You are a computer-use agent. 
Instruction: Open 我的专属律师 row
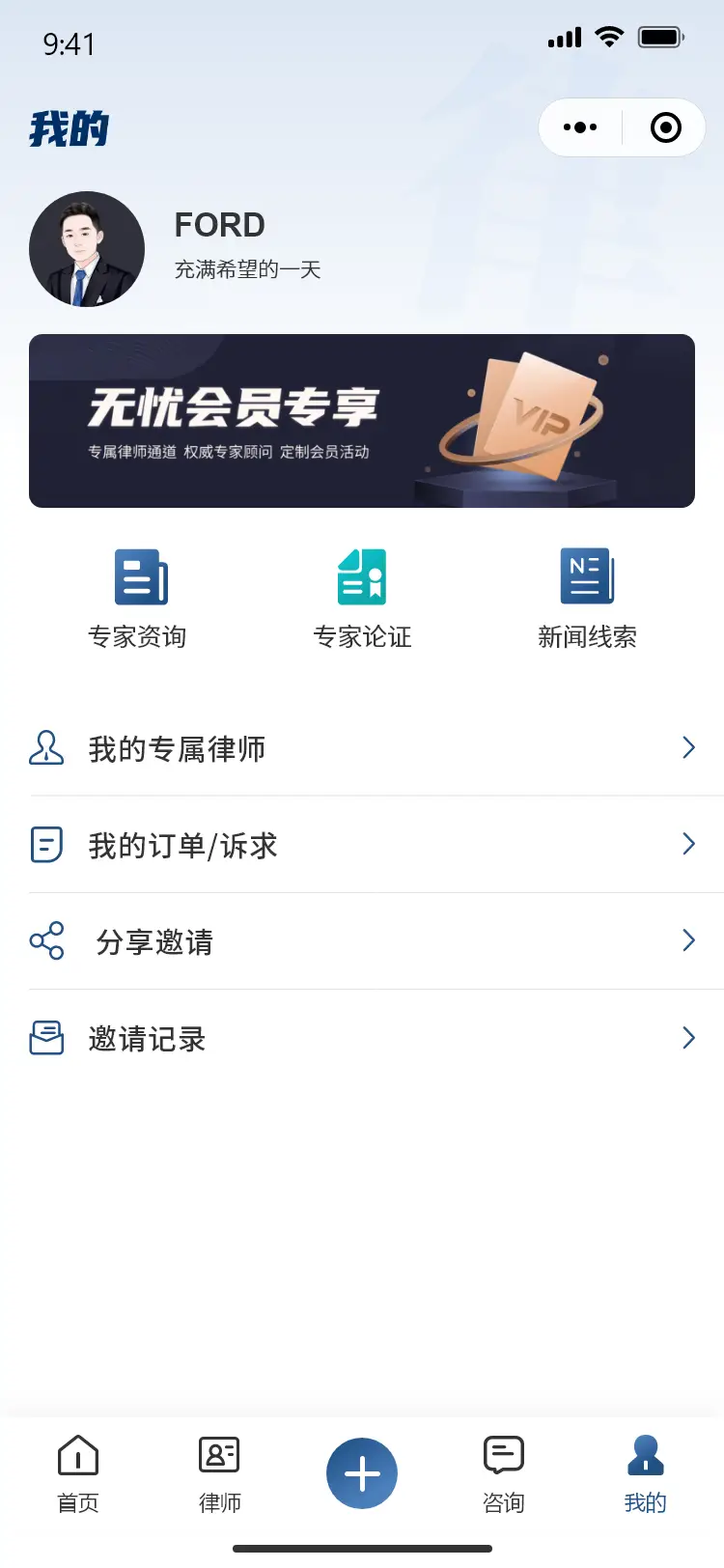(x=362, y=748)
